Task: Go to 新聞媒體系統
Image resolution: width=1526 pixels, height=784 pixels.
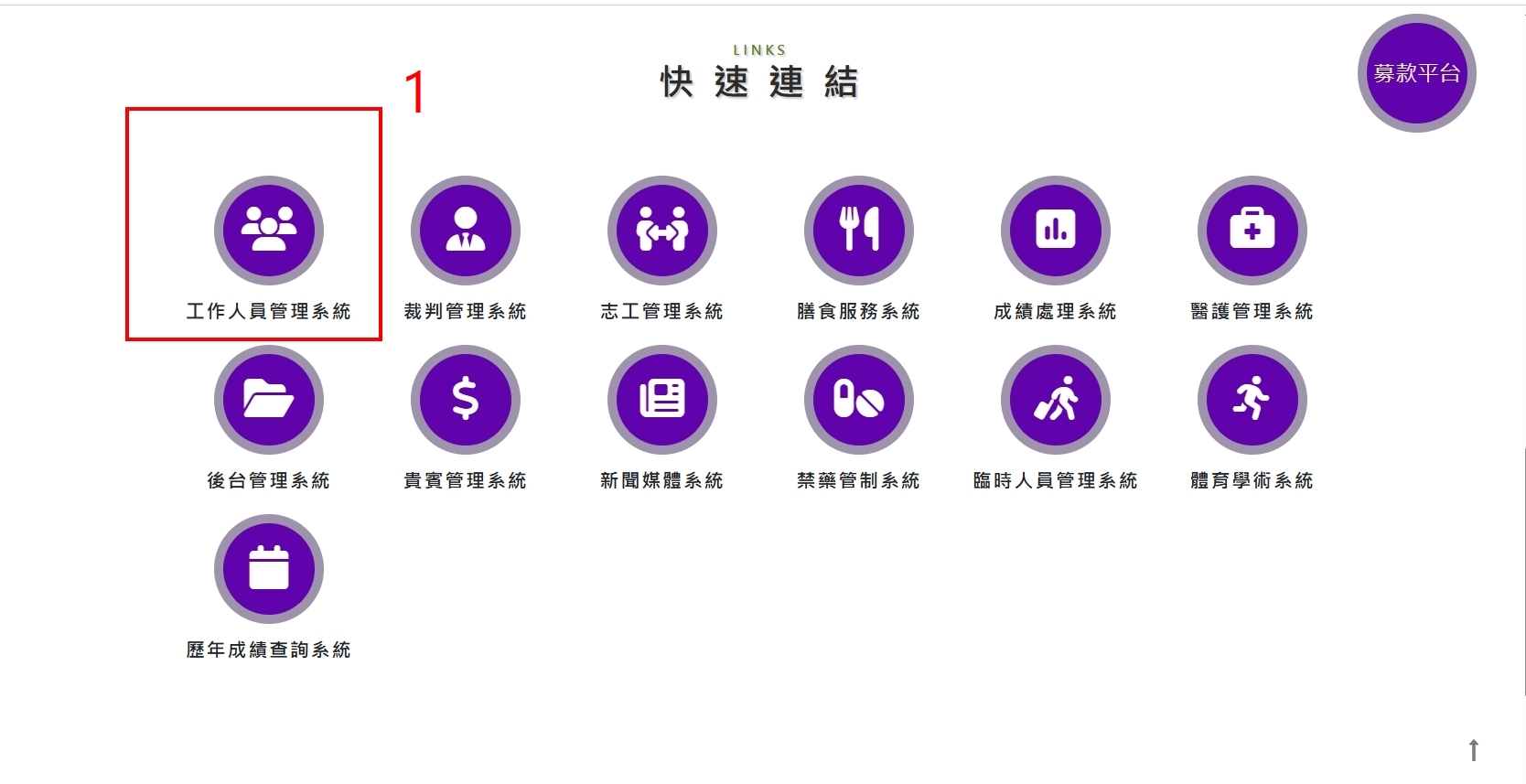Action: tap(661, 399)
